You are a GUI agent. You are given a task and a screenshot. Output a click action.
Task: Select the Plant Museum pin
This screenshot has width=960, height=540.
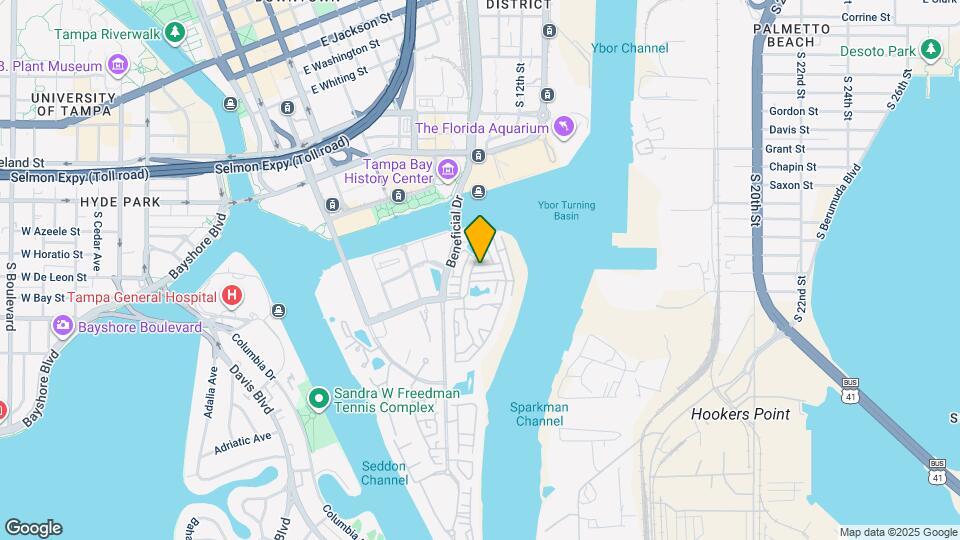(118, 65)
